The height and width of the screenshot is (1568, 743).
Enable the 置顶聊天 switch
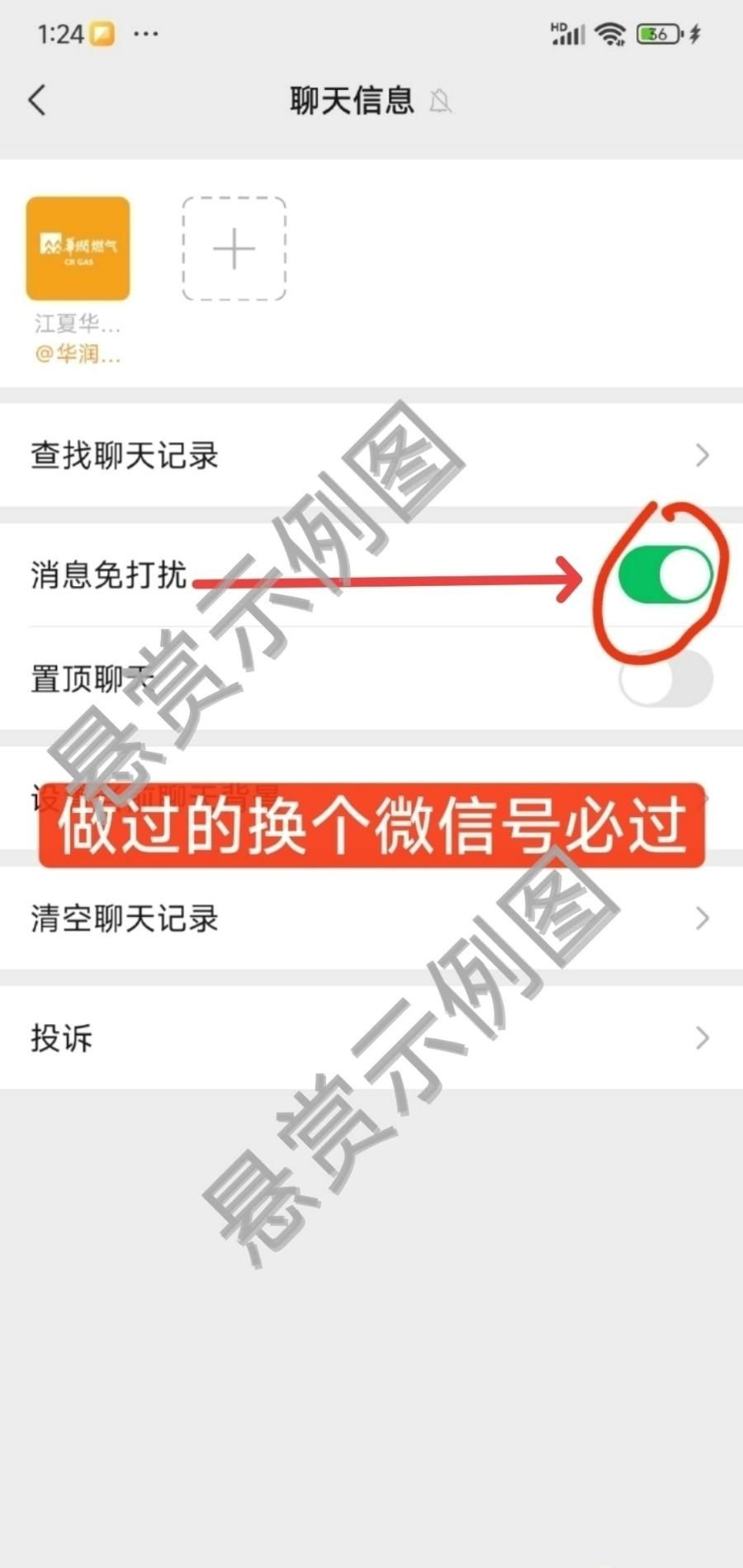(x=665, y=679)
